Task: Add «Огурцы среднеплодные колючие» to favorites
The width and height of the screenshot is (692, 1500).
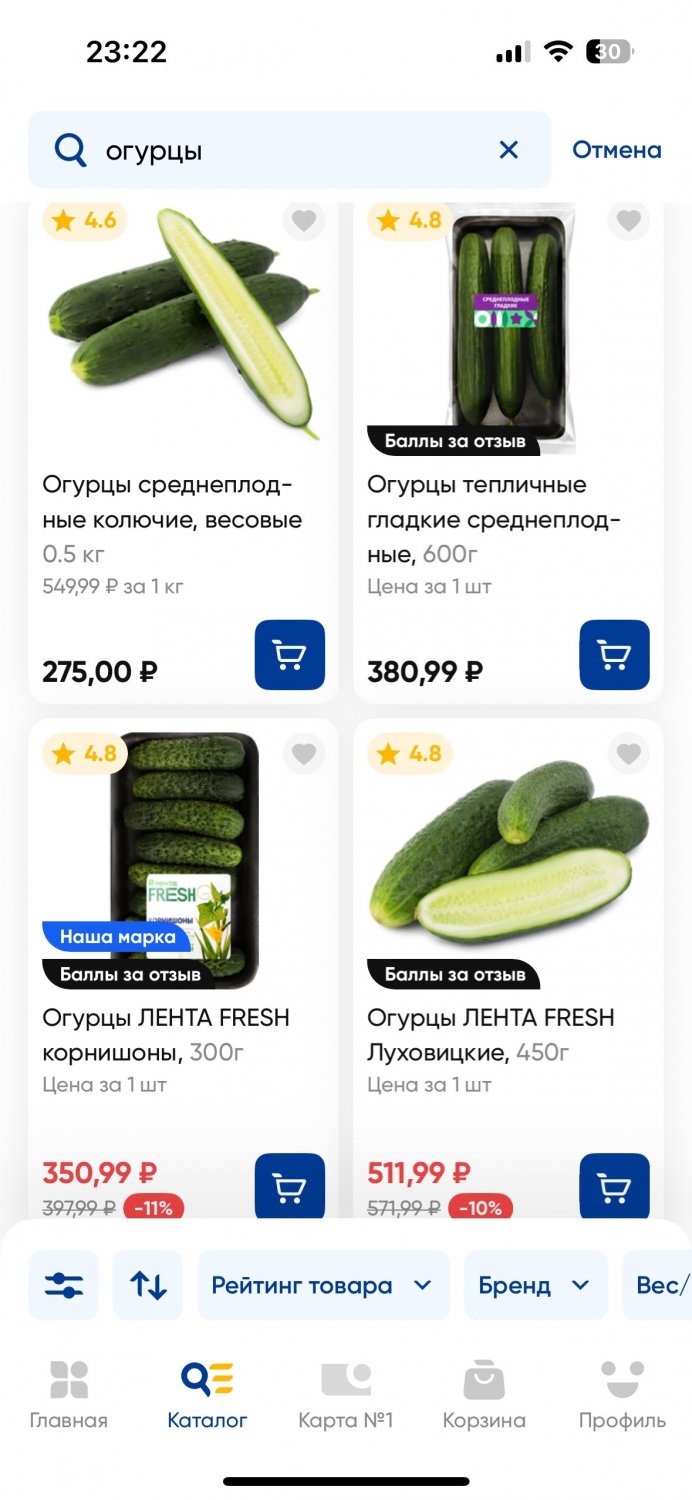Action: (x=304, y=221)
